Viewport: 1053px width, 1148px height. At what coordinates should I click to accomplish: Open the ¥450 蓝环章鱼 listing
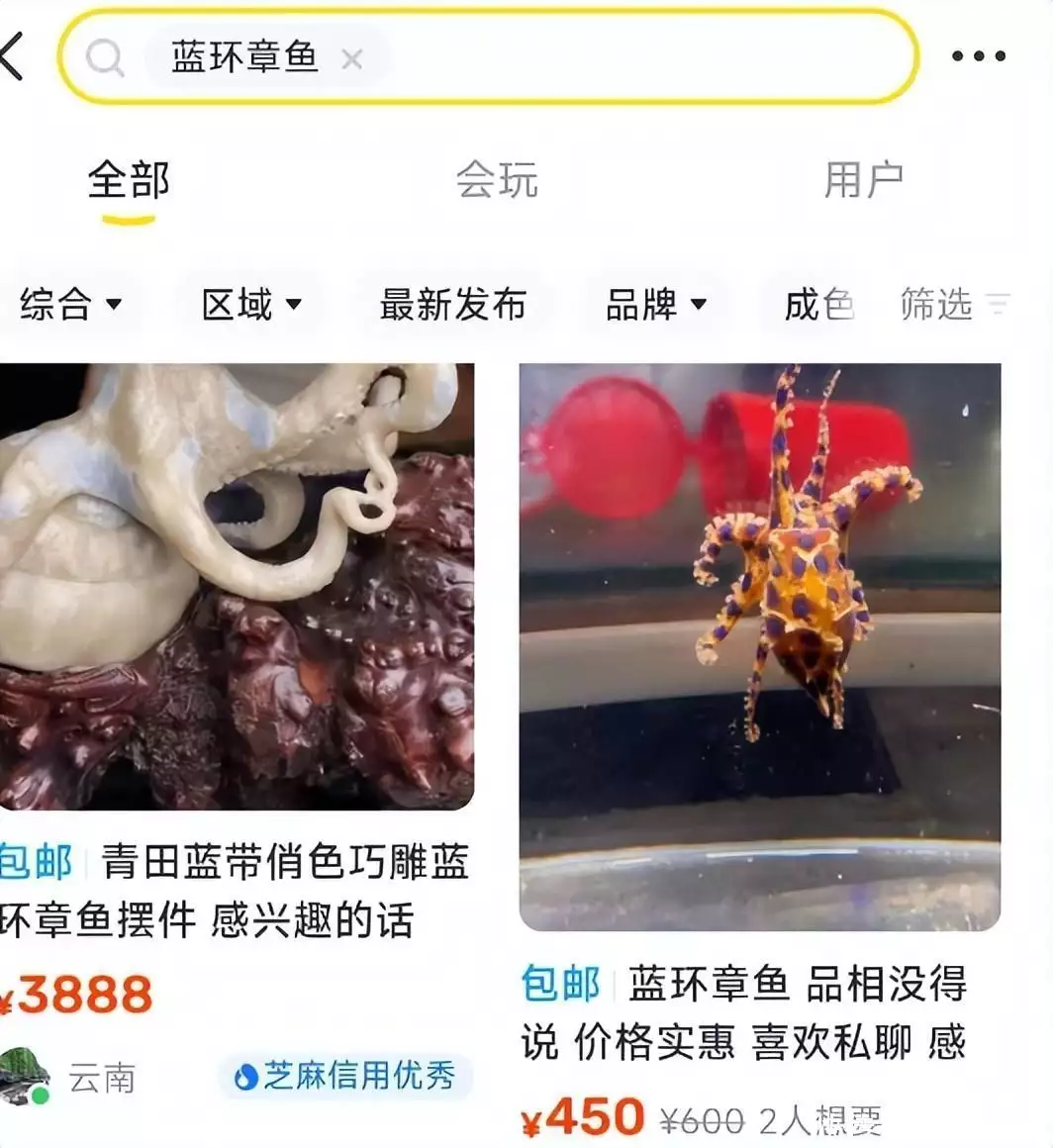tap(759, 646)
